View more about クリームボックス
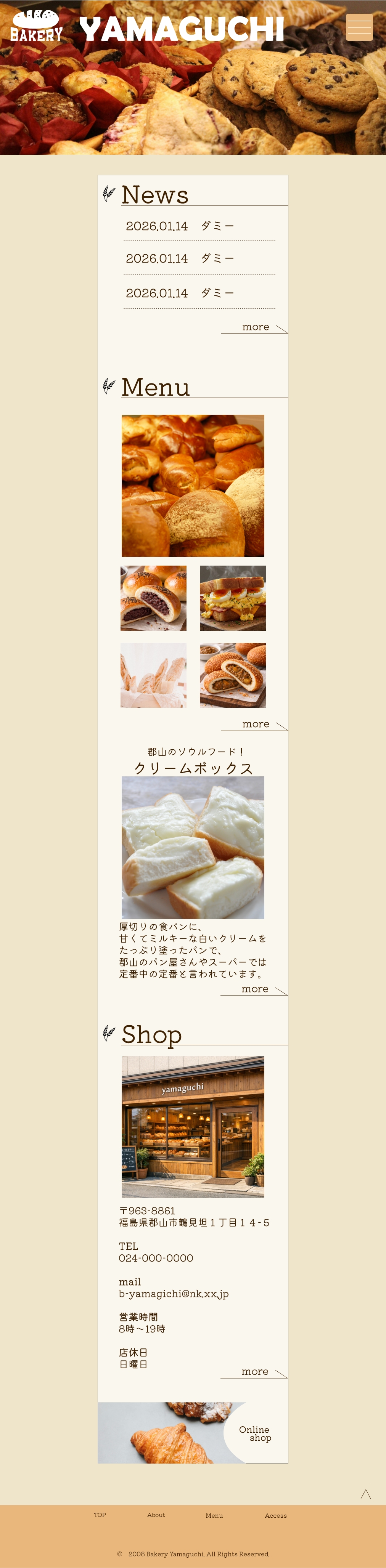This screenshot has height=1568, width=386. pos(254,989)
